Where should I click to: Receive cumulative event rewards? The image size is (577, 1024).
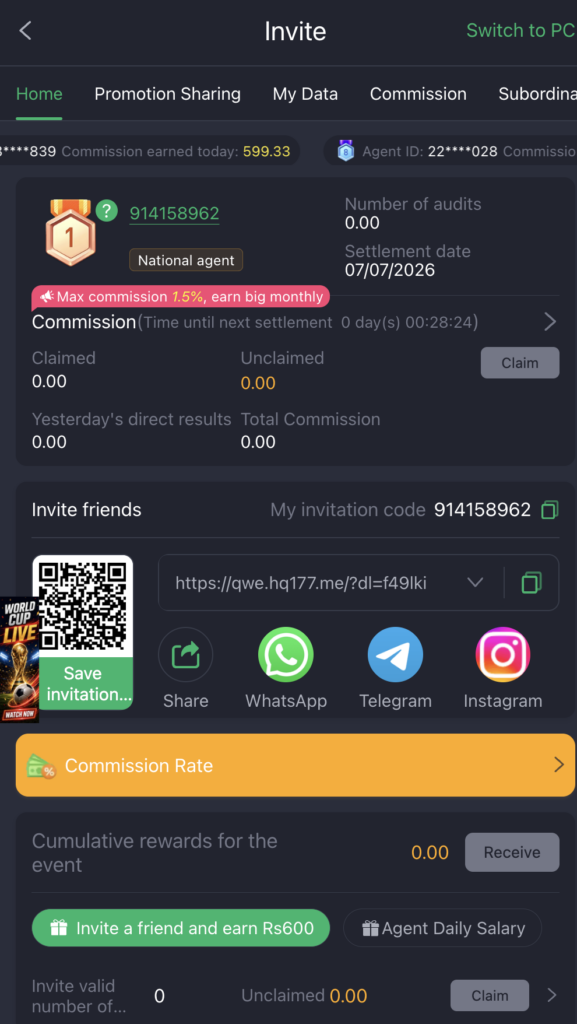512,852
